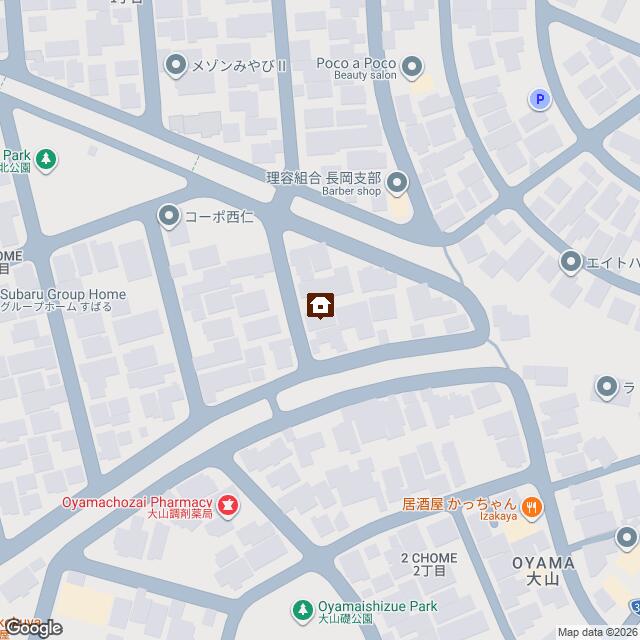Tap the home marker at map center
The image size is (640, 640).
pos(320,304)
